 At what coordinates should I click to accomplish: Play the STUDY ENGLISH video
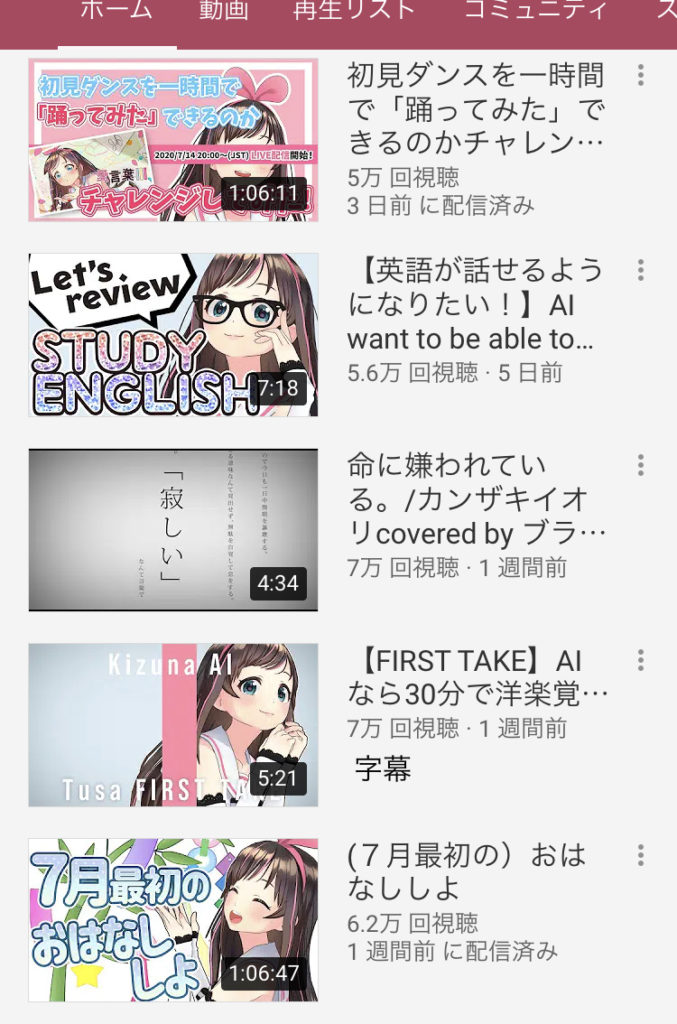pyautogui.click(x=173, y=335)
